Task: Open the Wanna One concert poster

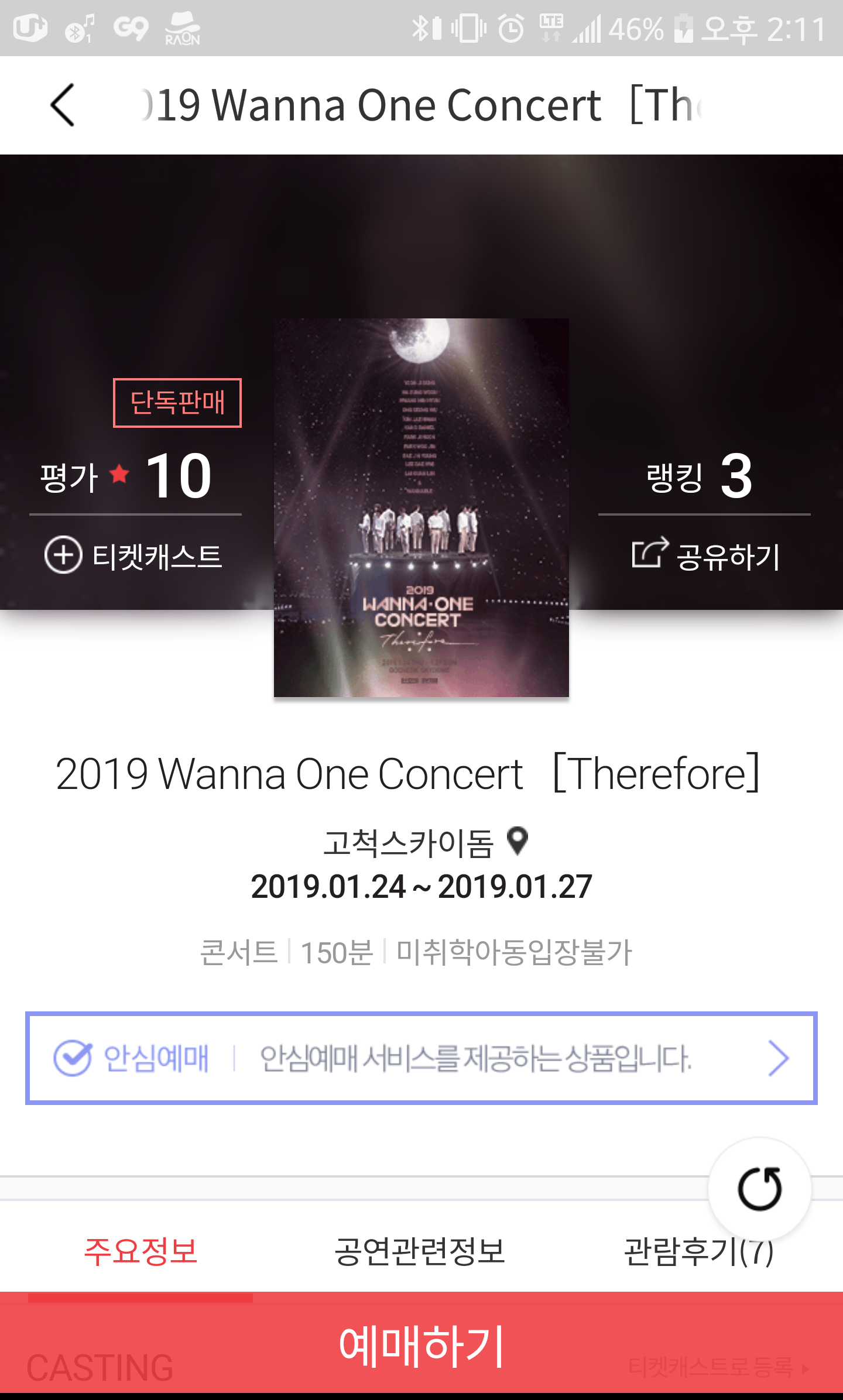Action: 421,507
